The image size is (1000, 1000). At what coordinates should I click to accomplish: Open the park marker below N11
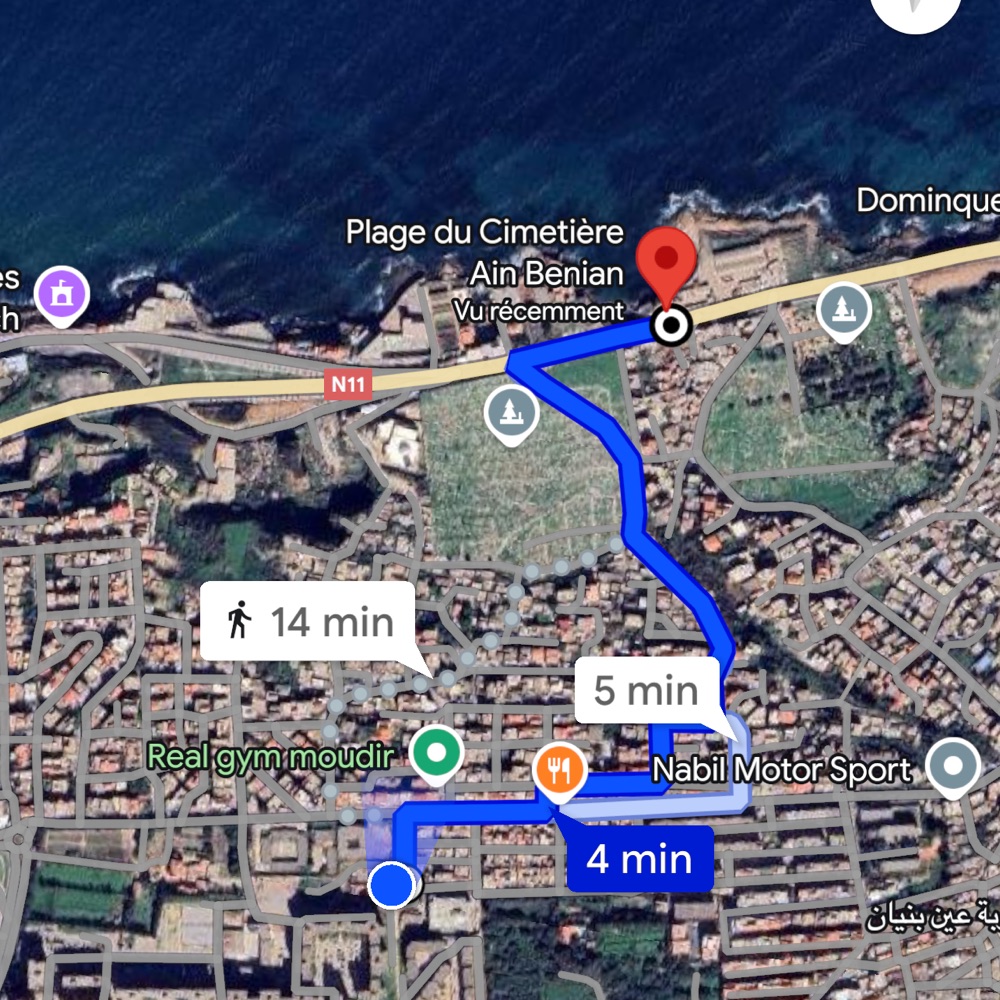(510, 412)
